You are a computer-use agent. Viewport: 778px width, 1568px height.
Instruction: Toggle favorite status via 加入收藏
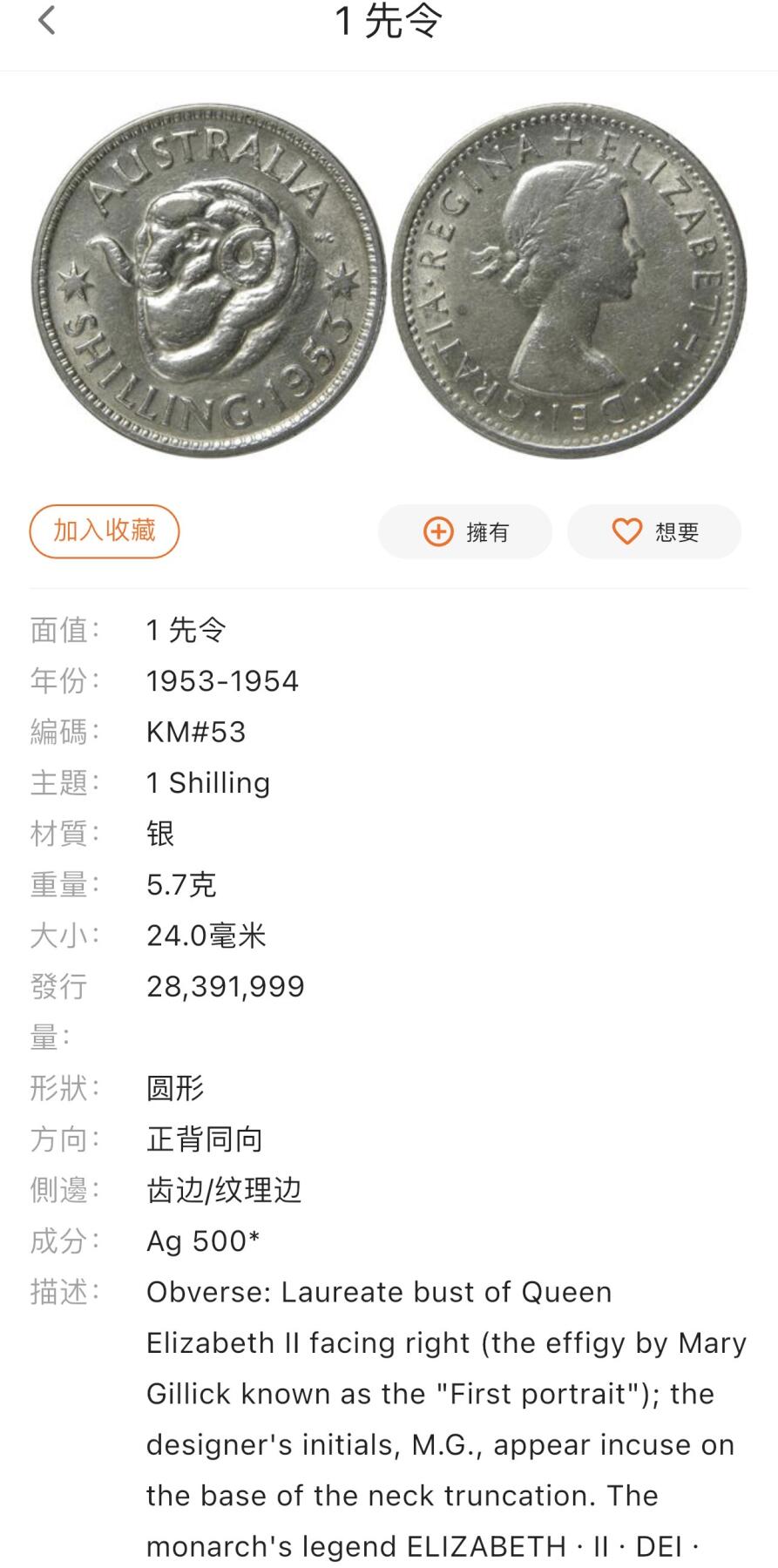click(104, 531)
